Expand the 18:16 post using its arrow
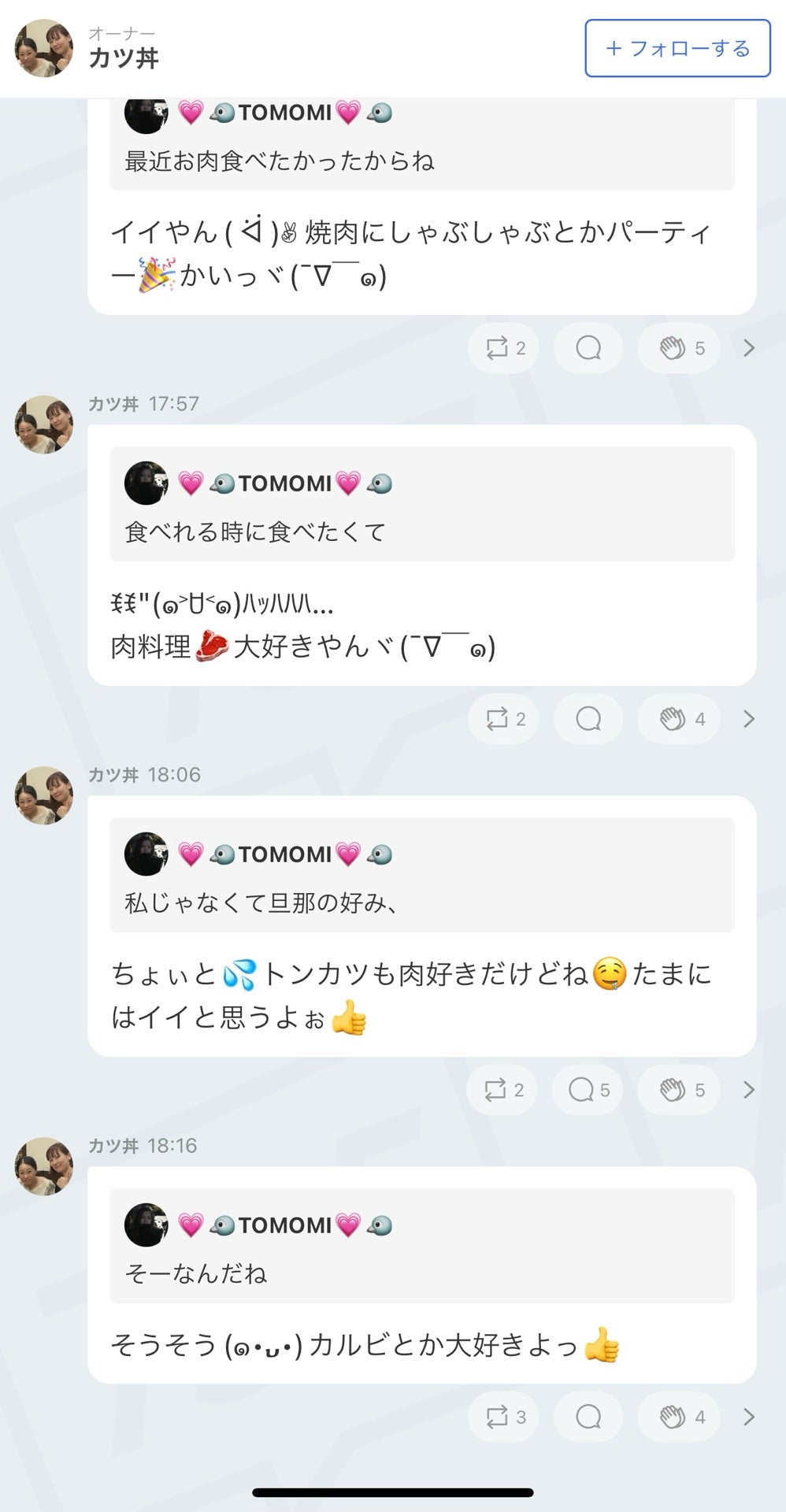Screen dimensions: 786x1512 [x=748, y=1416]
